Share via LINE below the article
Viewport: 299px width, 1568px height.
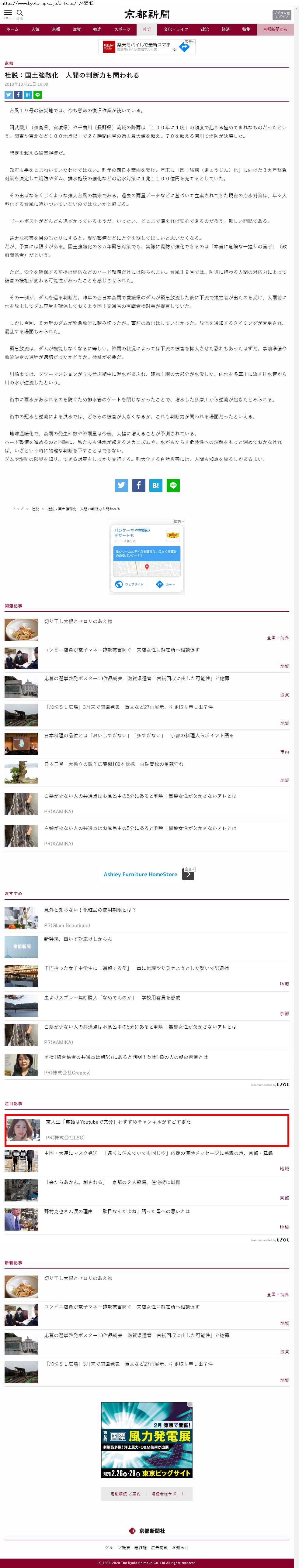pos(173,485)
